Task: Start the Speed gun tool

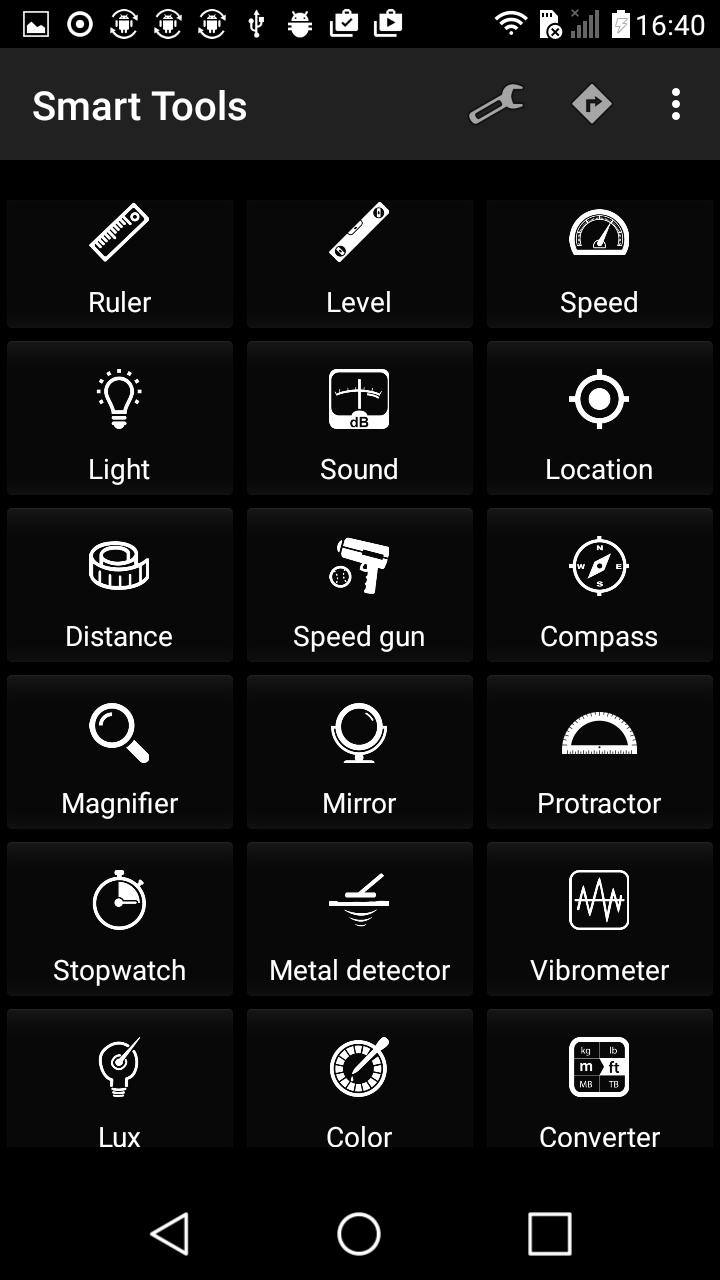Action: tap(359, 584)
